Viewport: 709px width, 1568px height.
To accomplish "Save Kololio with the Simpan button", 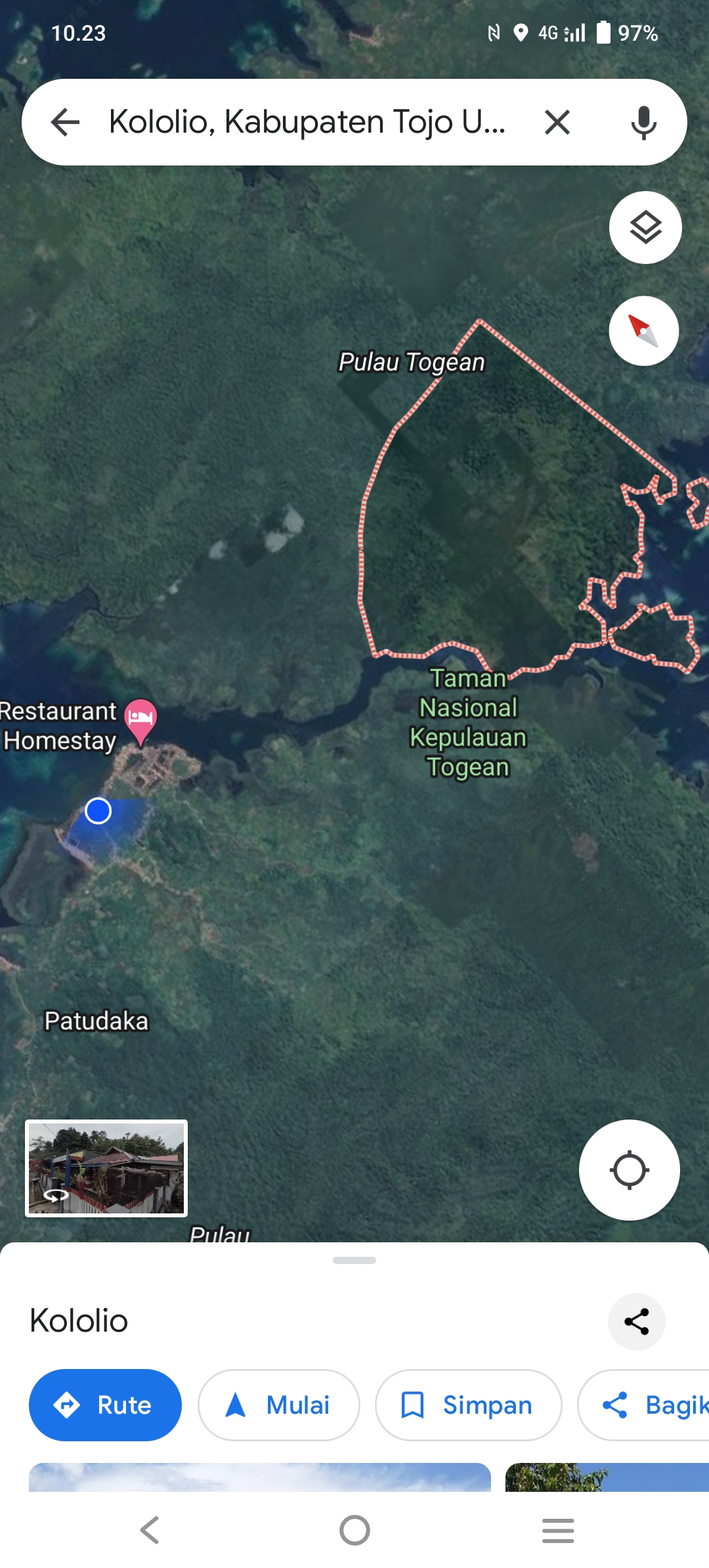I will (468, 1405).
